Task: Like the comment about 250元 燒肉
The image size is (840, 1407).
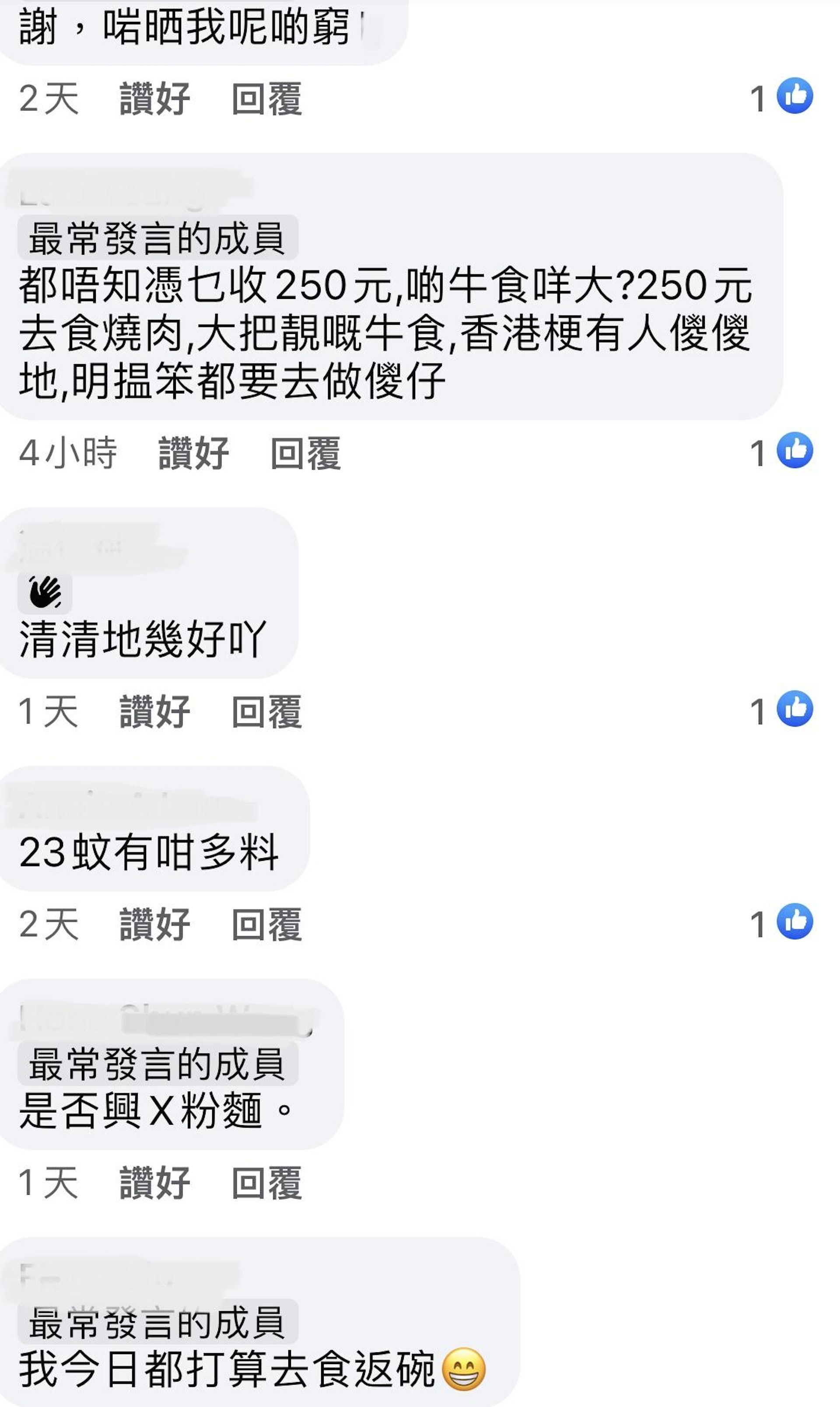Action: (193, 453)
